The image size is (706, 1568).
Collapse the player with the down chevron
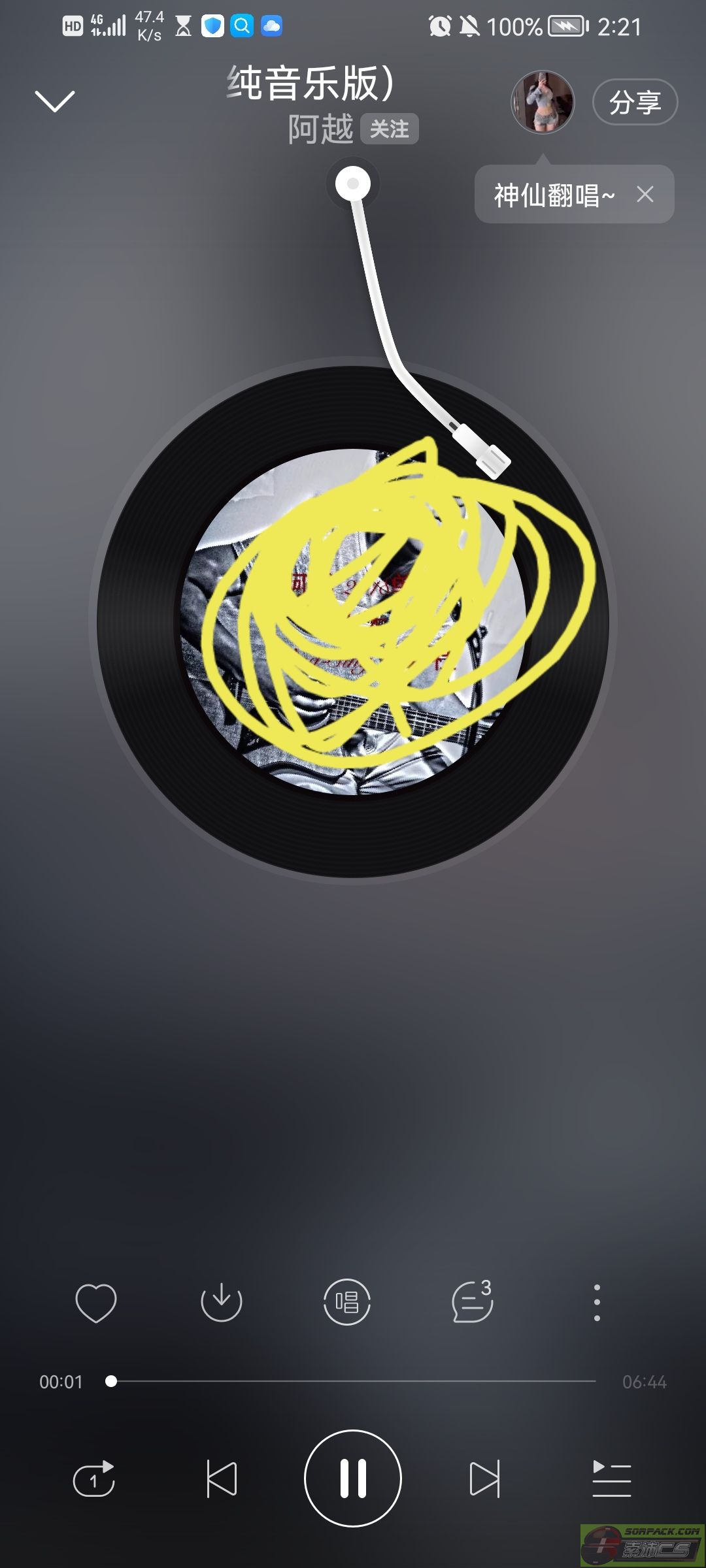pyautogui.click(x=55, y=101)
